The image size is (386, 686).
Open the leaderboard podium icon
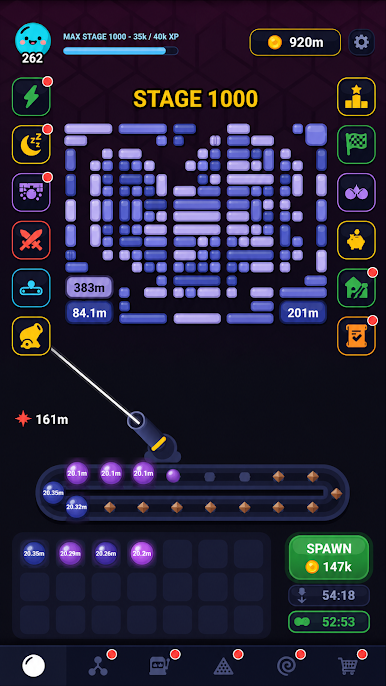pos(356,97)
